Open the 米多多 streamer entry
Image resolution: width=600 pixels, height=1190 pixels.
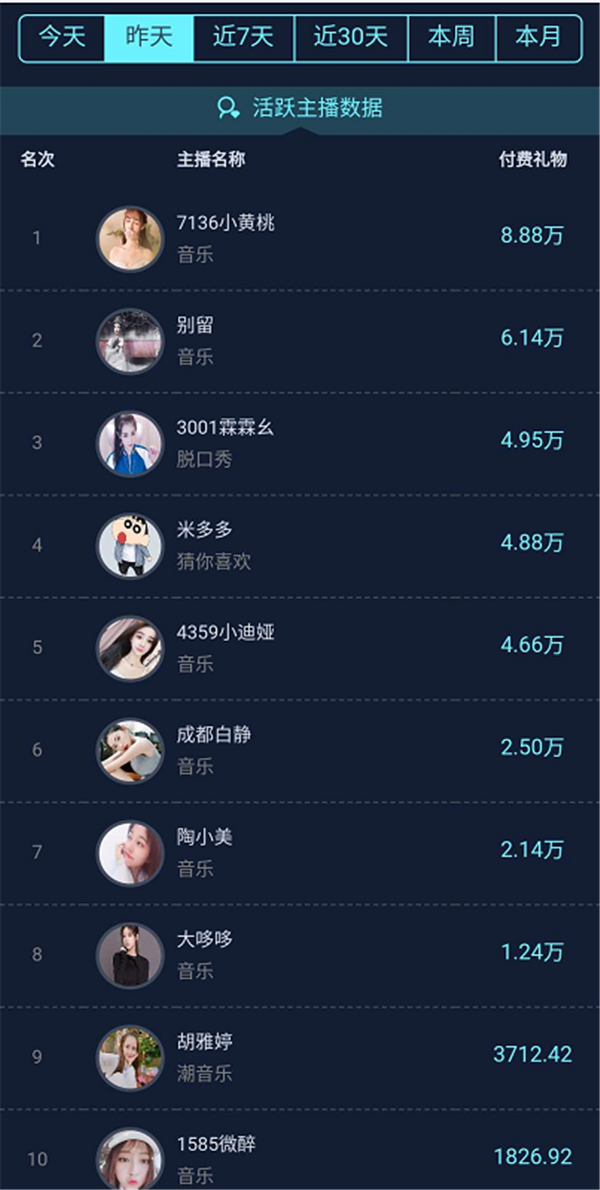tap(300, 545)
